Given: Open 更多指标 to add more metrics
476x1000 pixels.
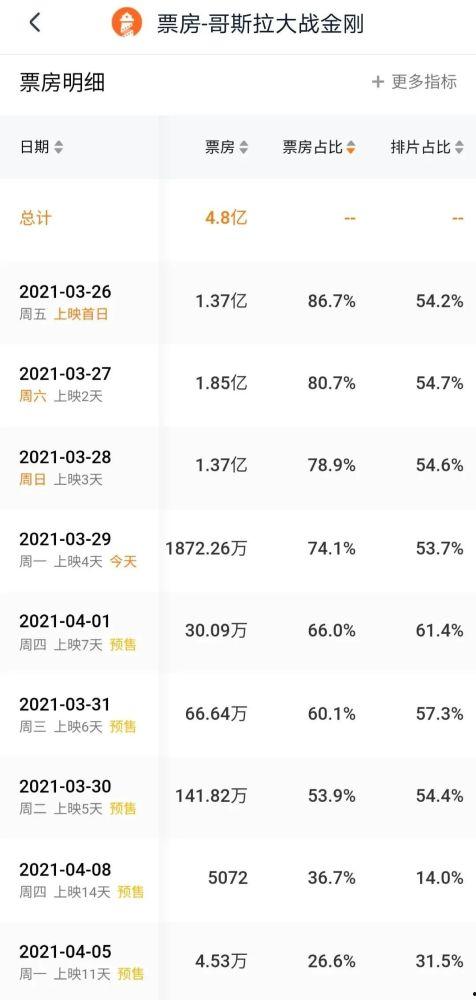Looking at the screenshot, I should point(414,82).
